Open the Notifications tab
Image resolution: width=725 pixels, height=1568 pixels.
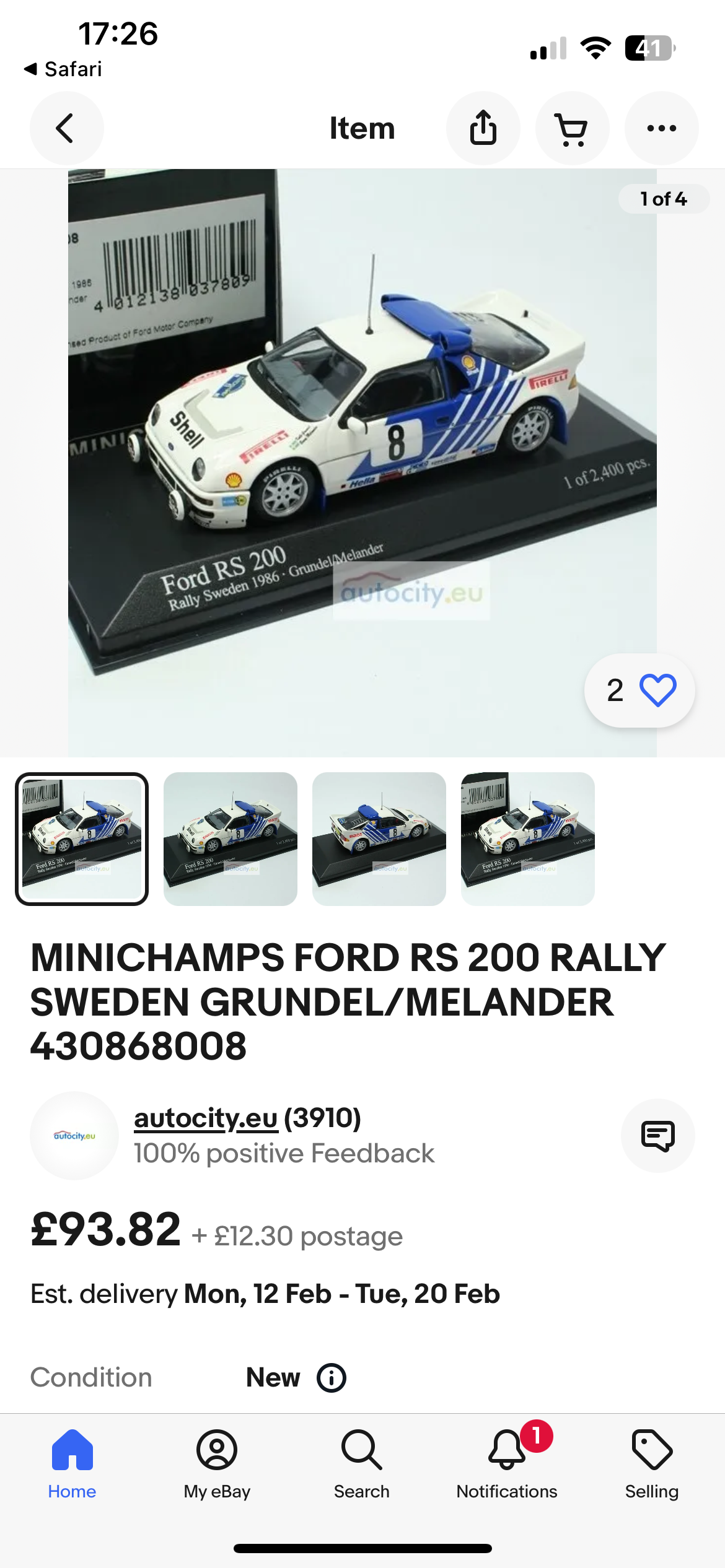click(507, 1464)
